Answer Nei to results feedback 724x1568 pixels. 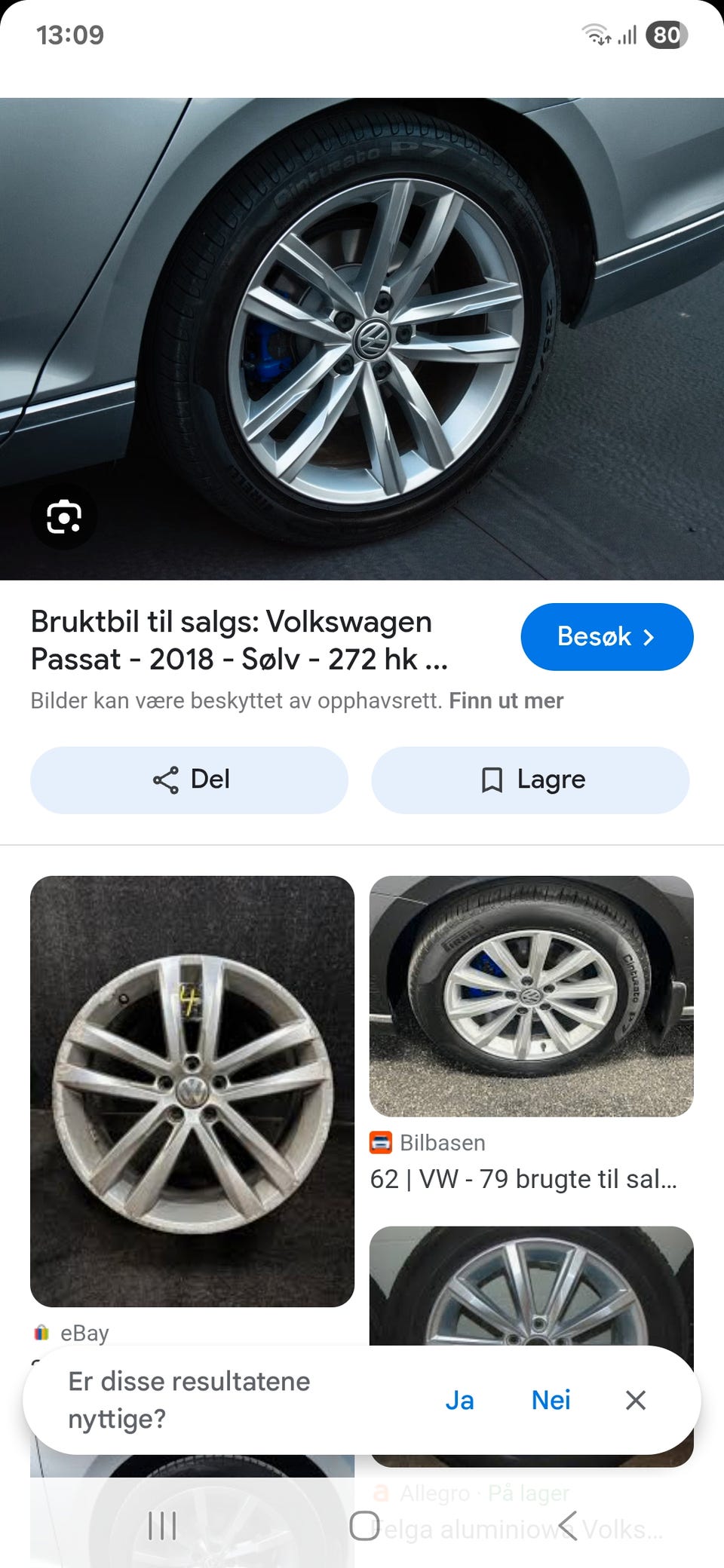click(551, 1401)
